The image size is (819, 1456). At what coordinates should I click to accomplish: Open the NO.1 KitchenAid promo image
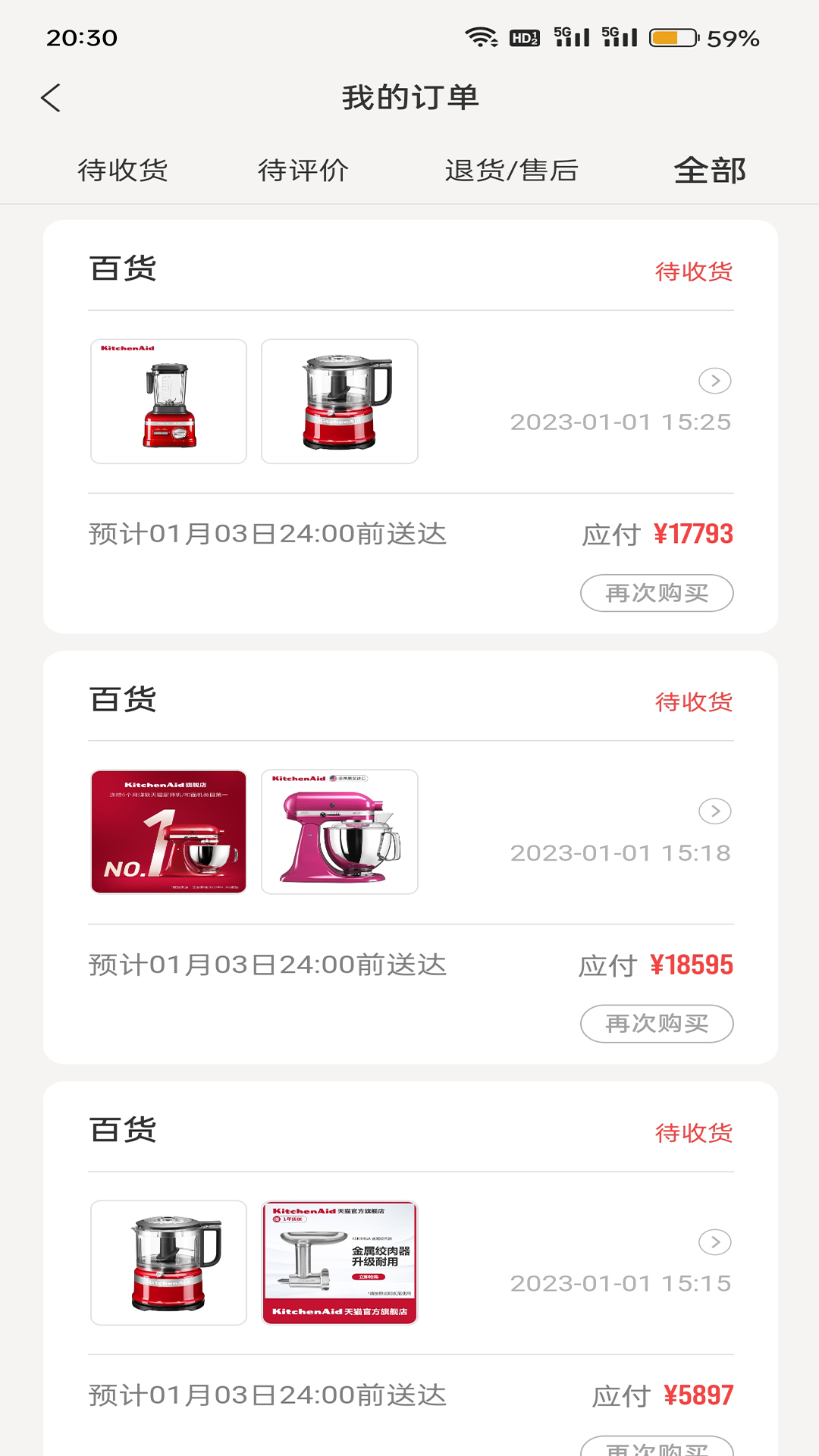click(x=168, y=831)
